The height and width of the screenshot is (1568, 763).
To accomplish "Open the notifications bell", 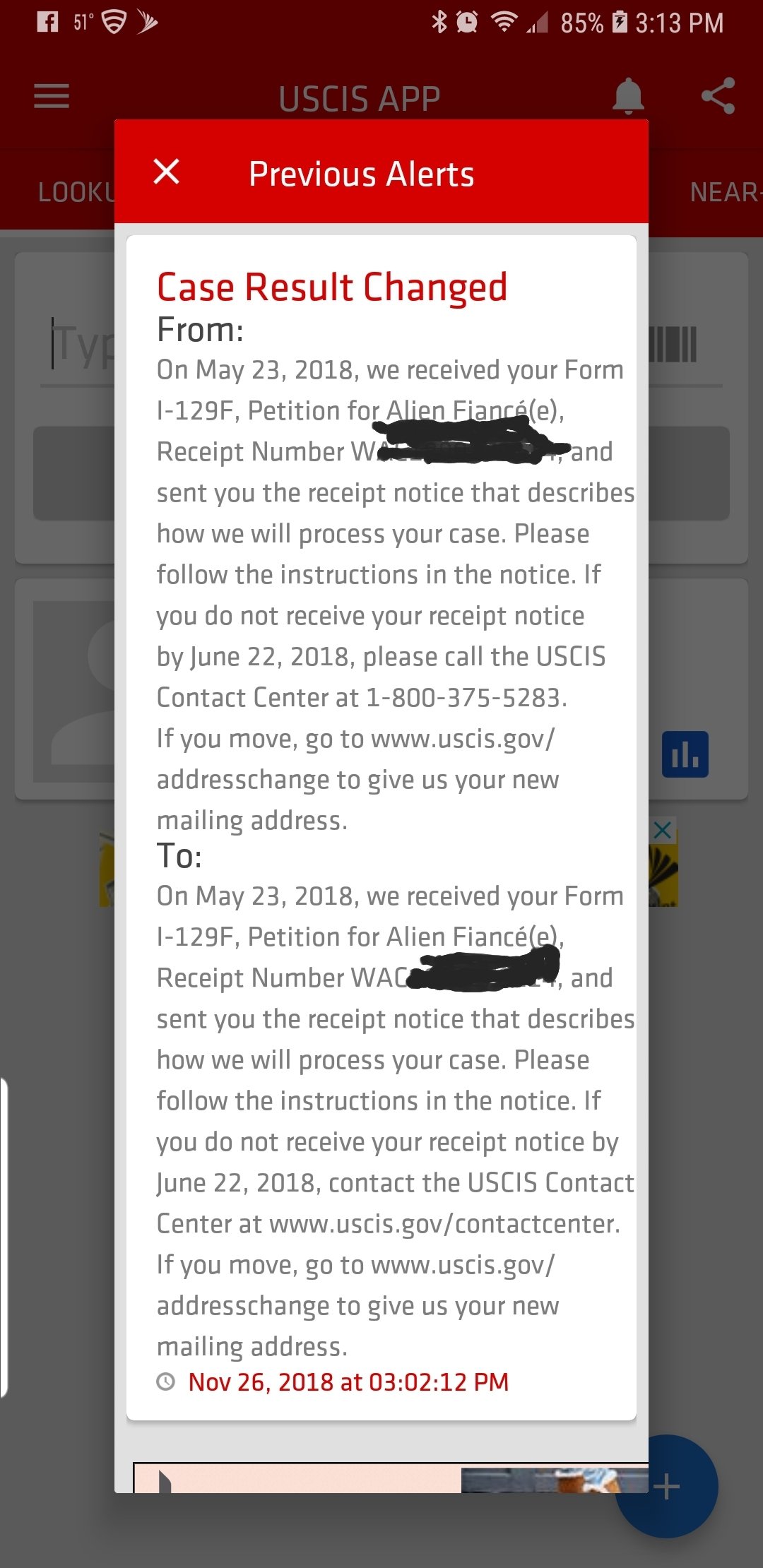I will (628, 97).
